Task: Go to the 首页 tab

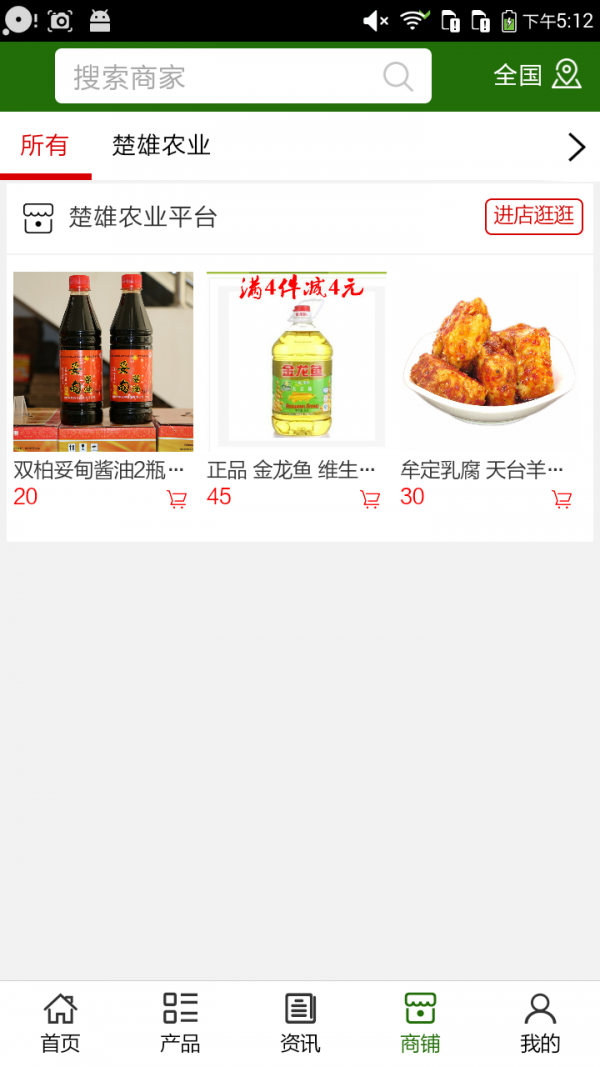Action: [60, 1023]
